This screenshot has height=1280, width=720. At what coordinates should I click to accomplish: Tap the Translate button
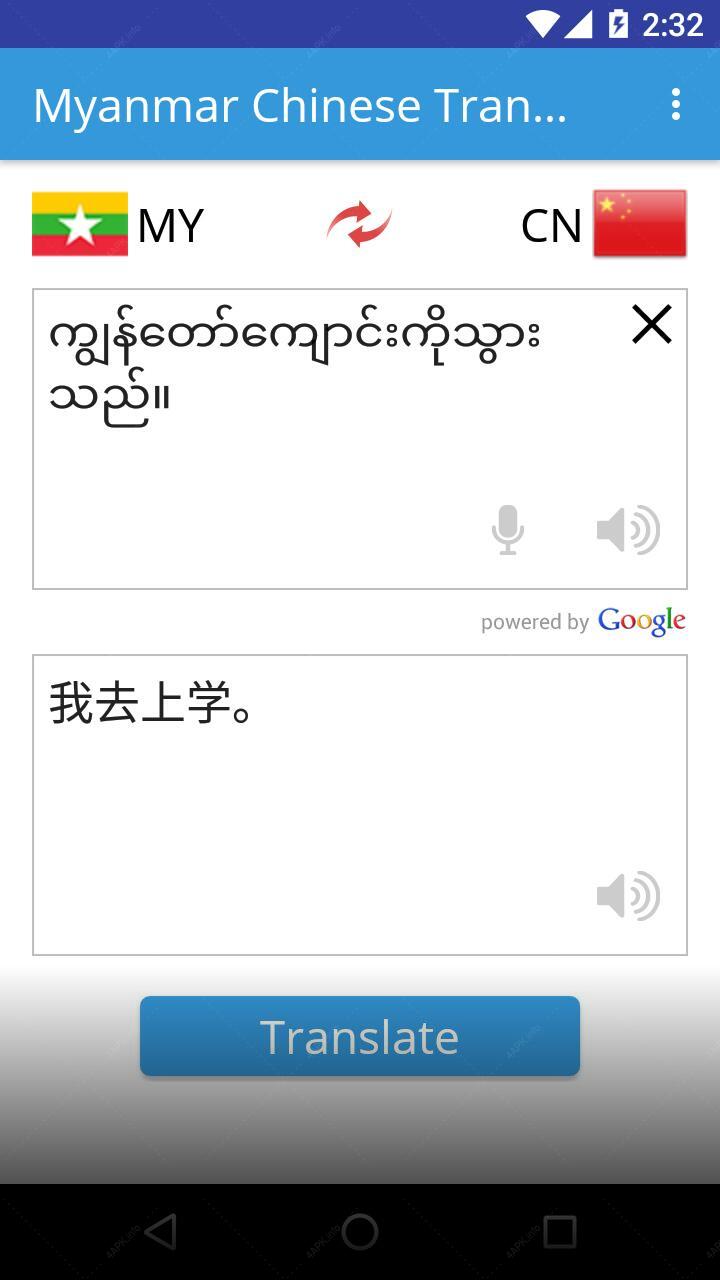(x=360, y=1036)
